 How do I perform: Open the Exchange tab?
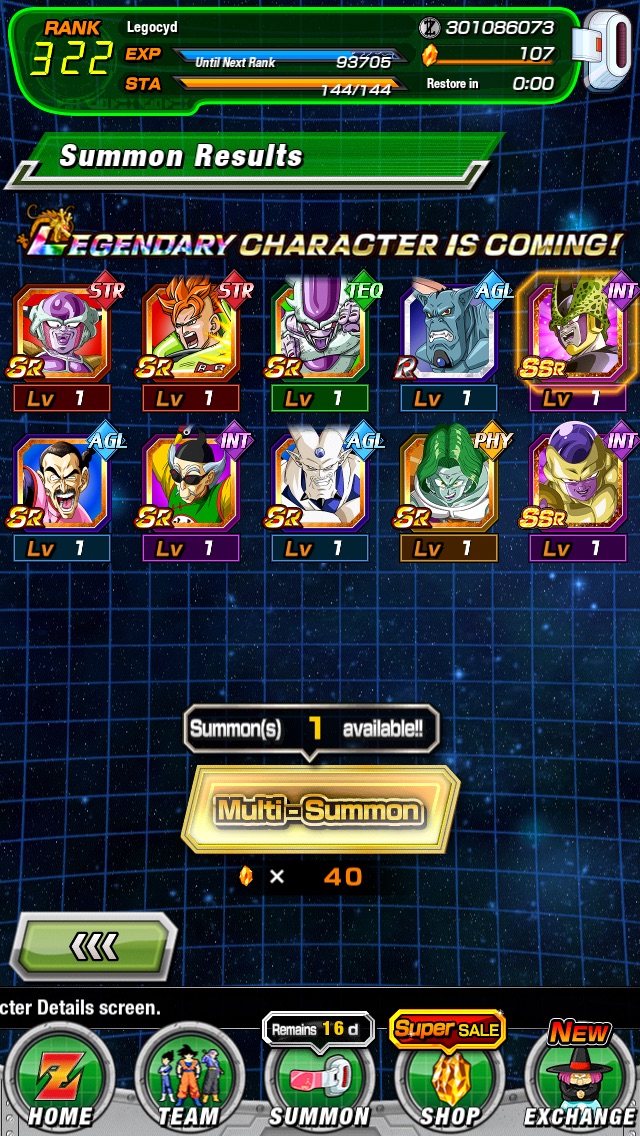pos(579,1078)
